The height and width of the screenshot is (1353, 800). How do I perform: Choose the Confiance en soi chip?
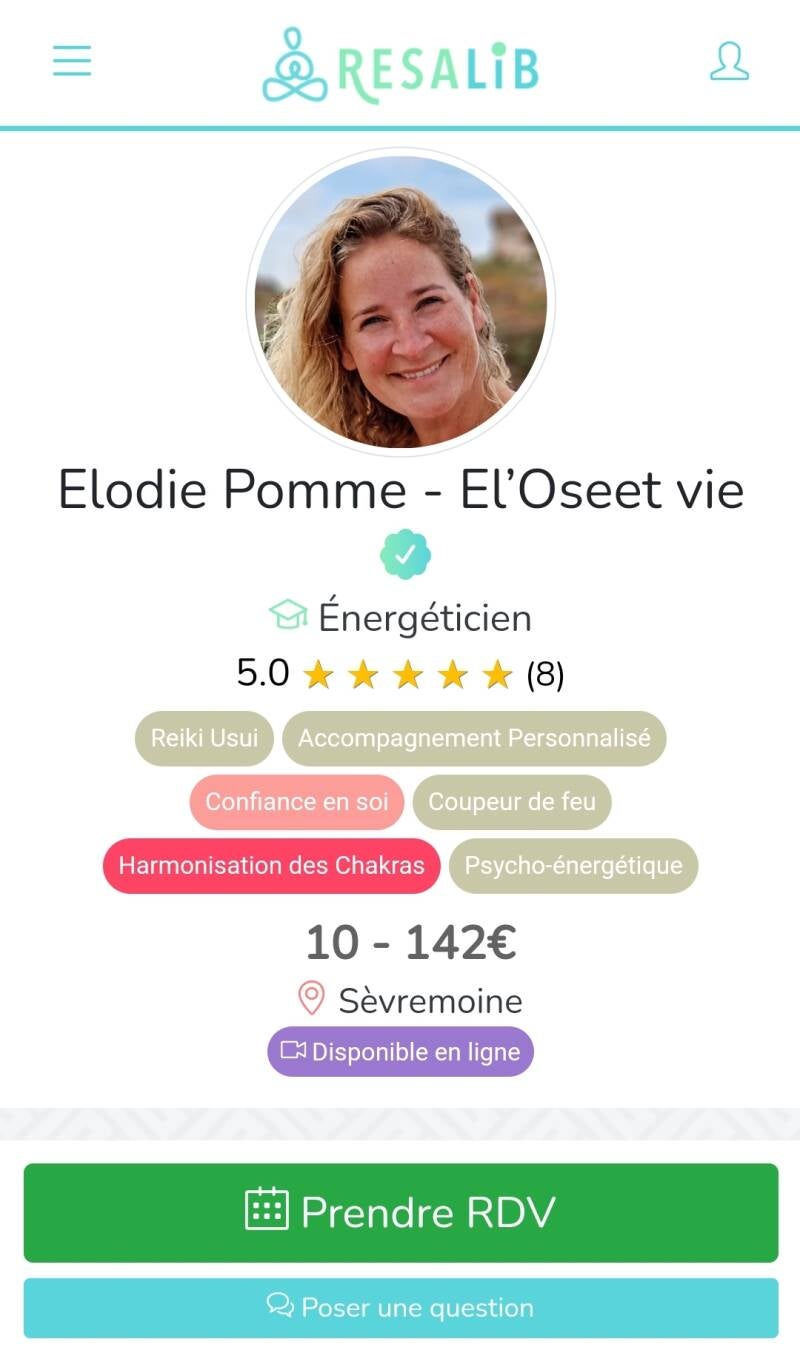pos(297,802)
